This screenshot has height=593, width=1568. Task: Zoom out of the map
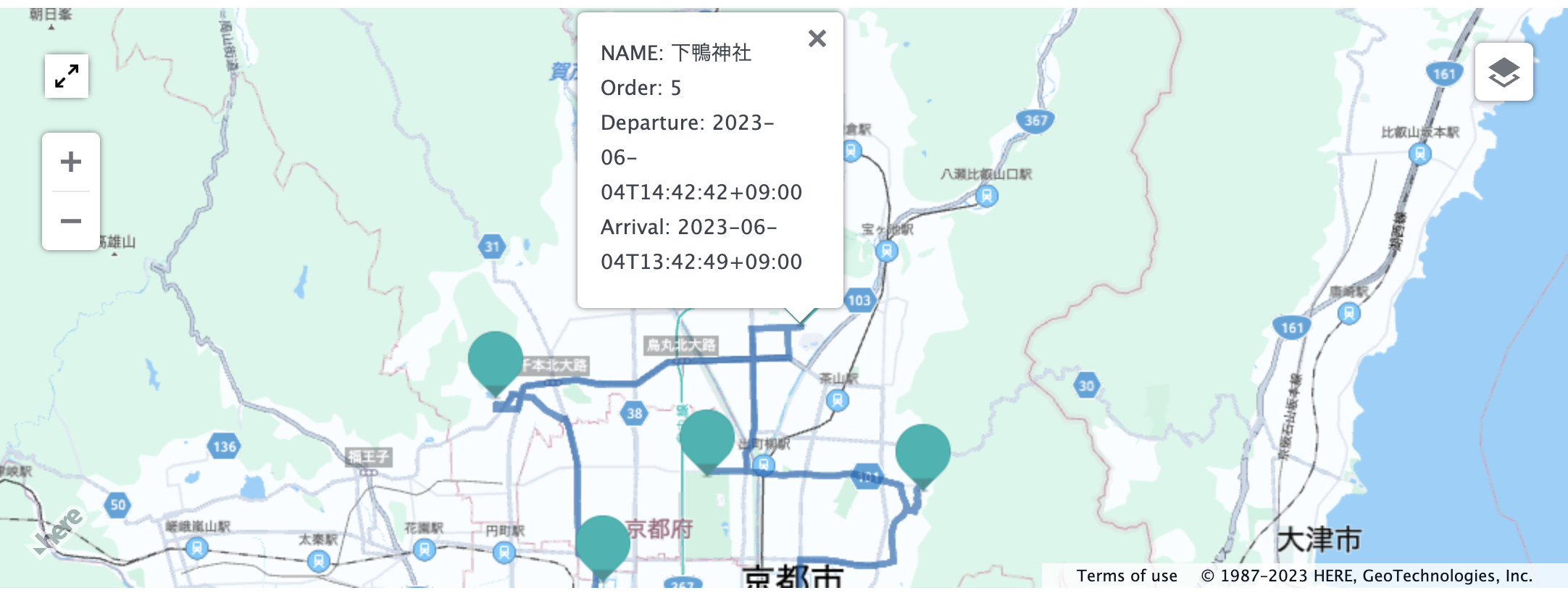(71, 221)
